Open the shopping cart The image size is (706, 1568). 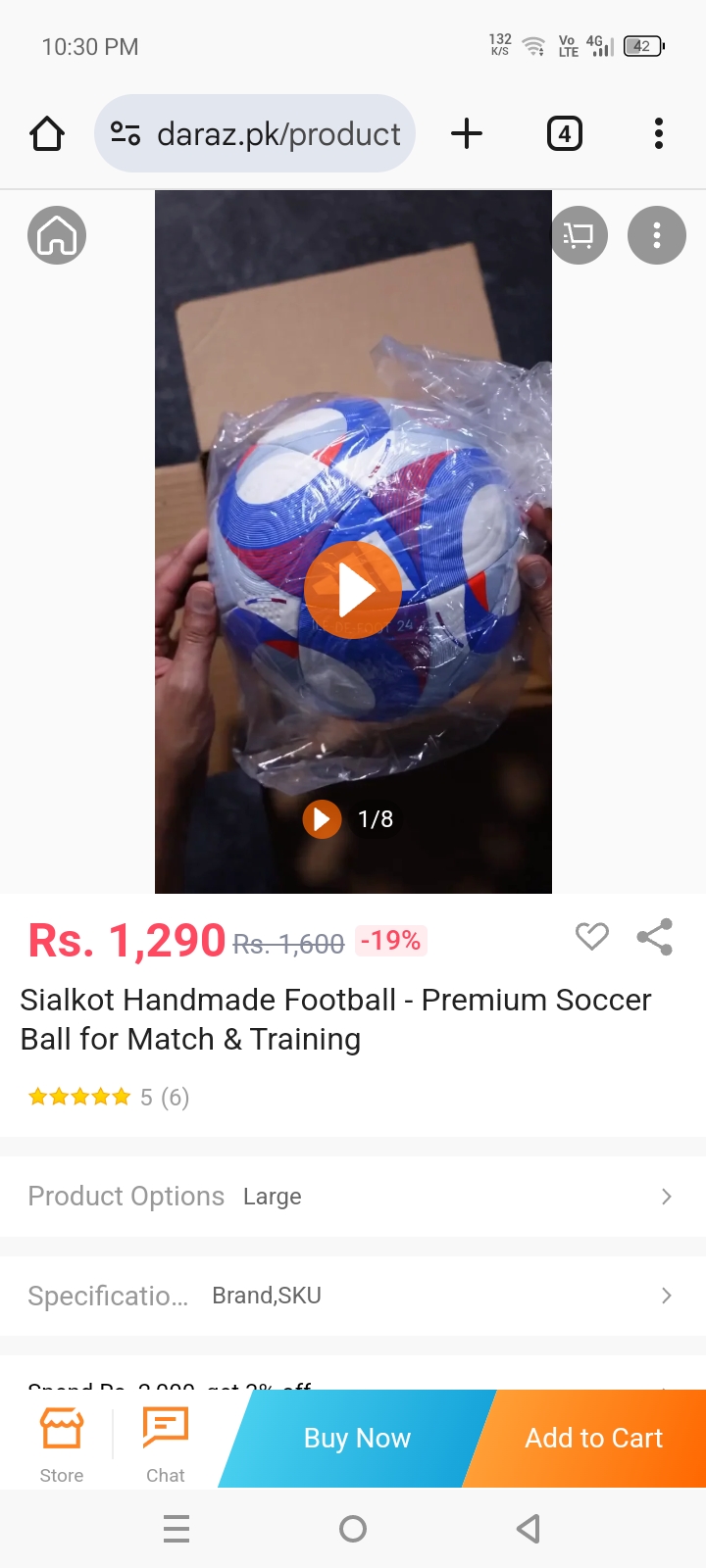(x=579, y=235)
